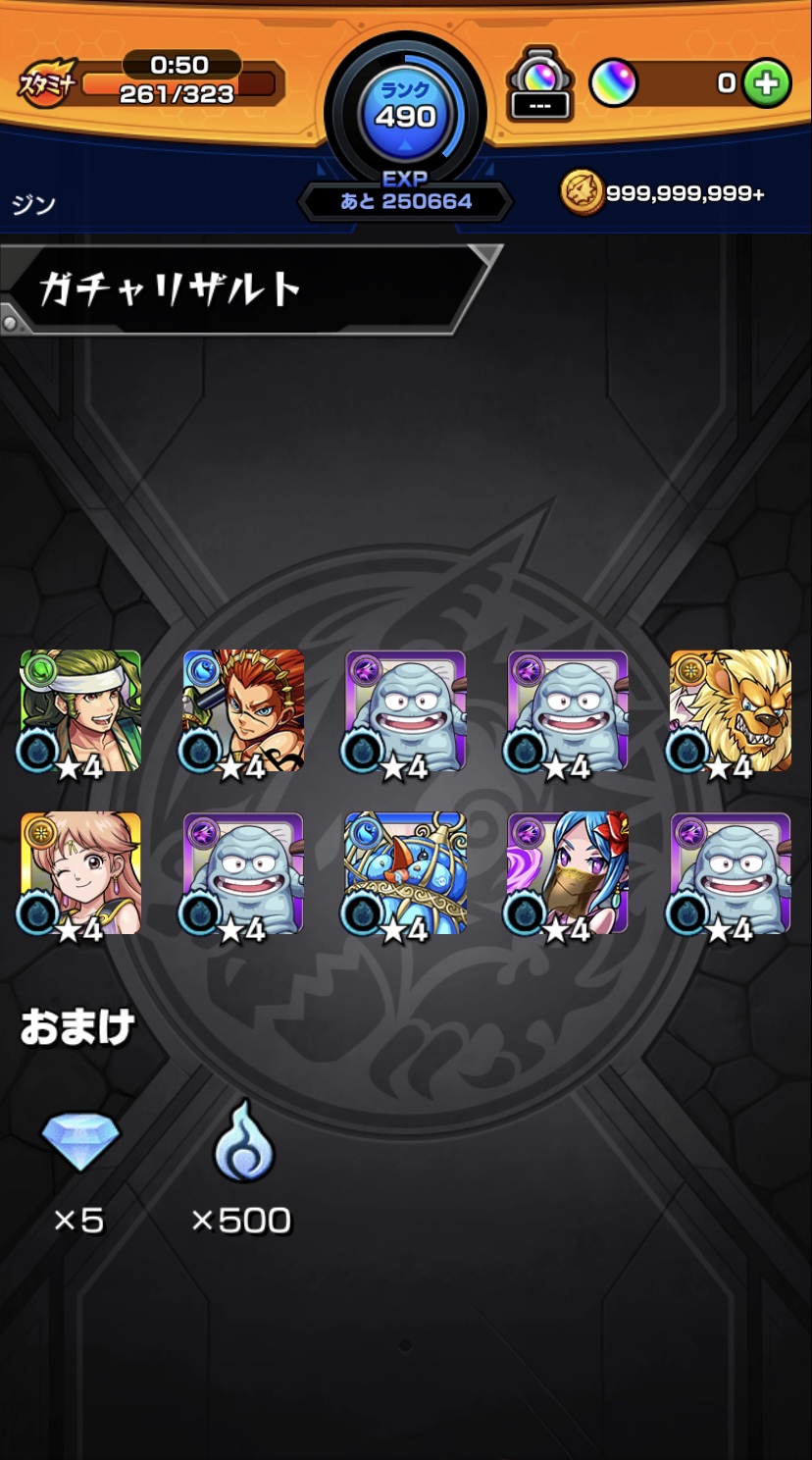Tap the stamina gauge
The height and width of the screenshot is (1460, 812).
click(x=152, y=81)
